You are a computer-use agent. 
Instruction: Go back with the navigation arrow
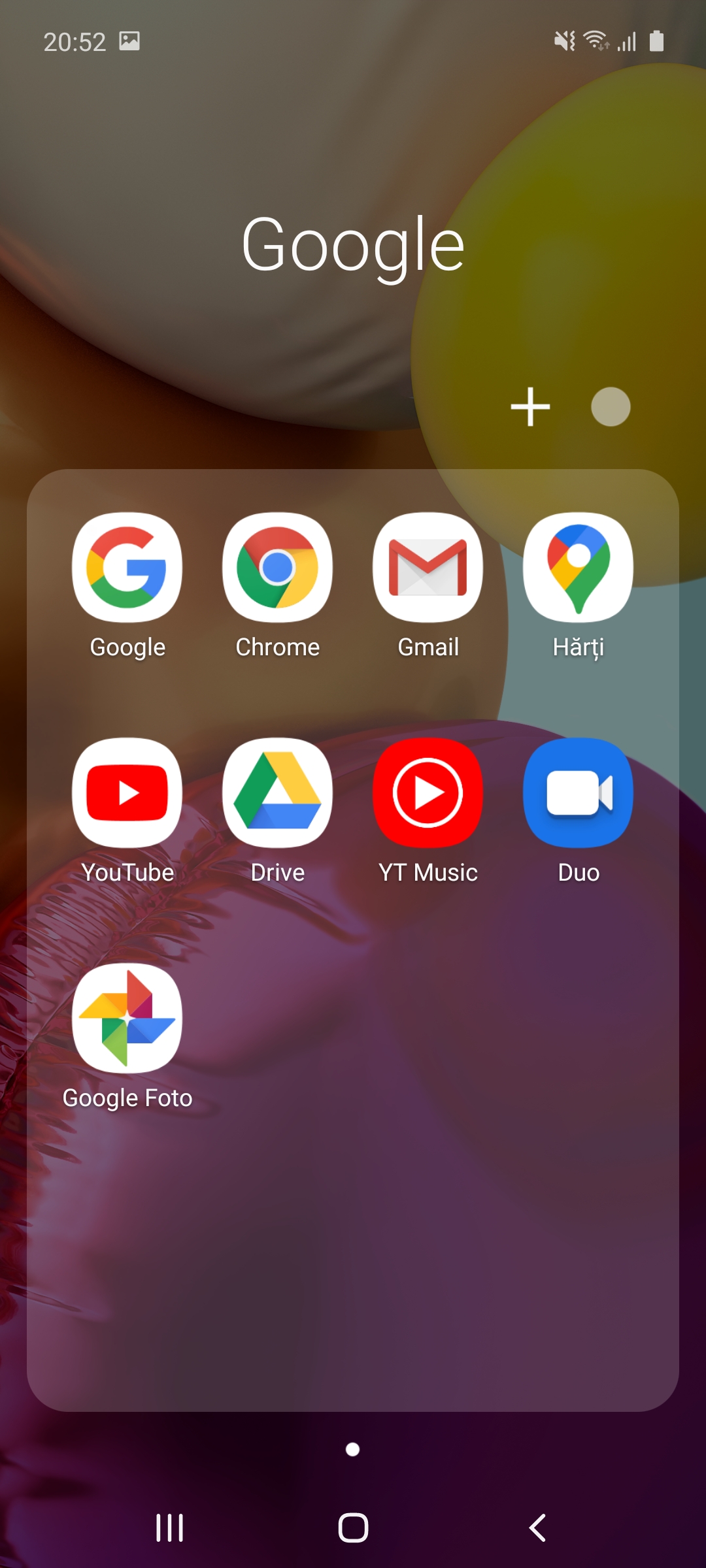pyautogui.click(x=537, y=1527)
